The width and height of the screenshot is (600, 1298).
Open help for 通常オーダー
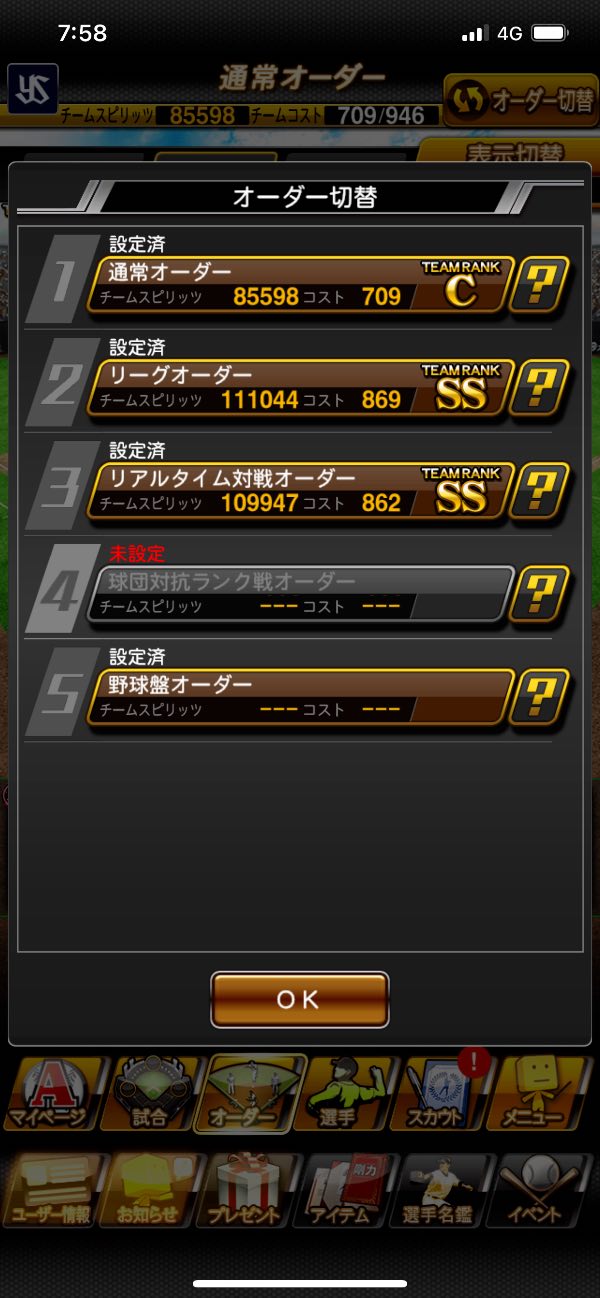540,285
